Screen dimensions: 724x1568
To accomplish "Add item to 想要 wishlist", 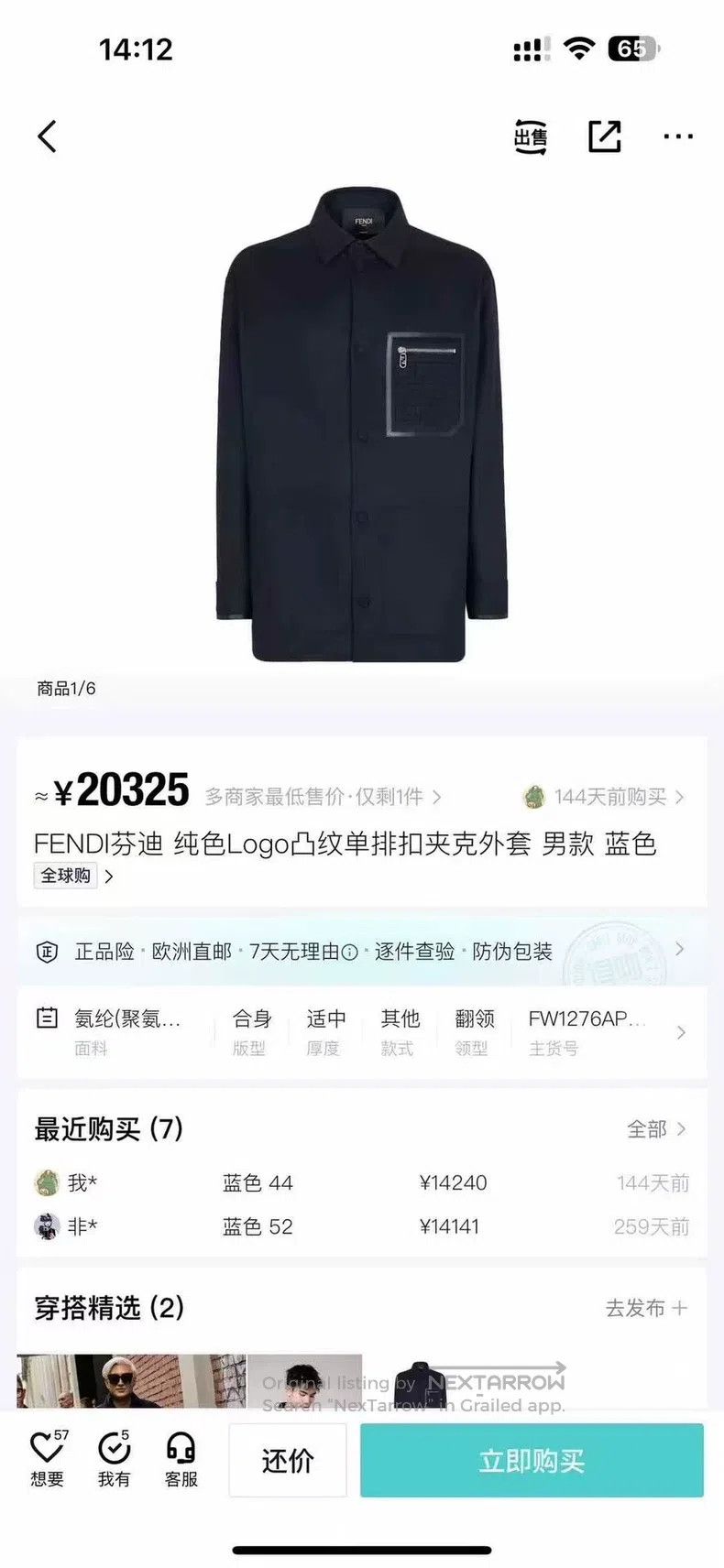I will pyautogui.click(x=48, y=1459).
